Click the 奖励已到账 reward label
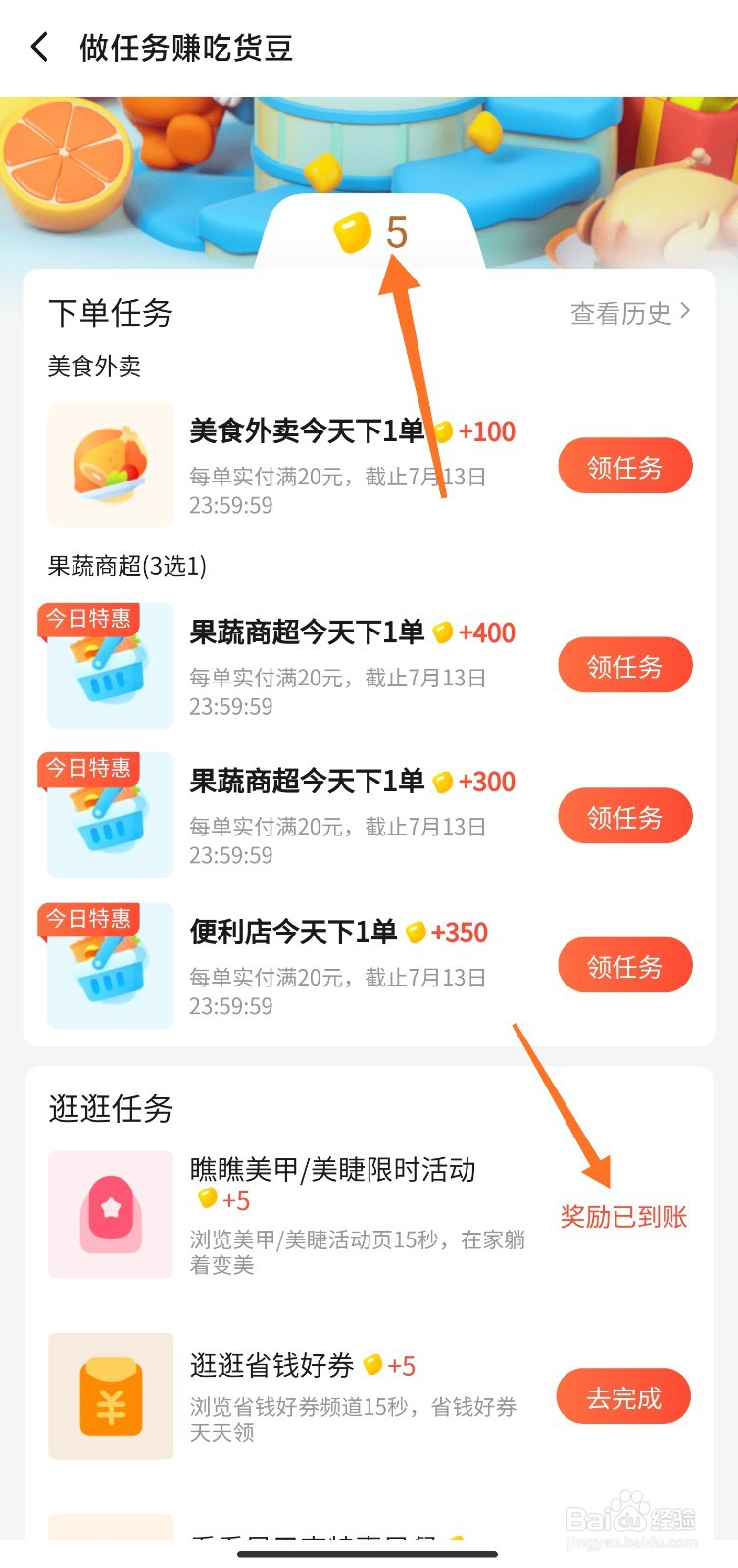 point(623,1217)
